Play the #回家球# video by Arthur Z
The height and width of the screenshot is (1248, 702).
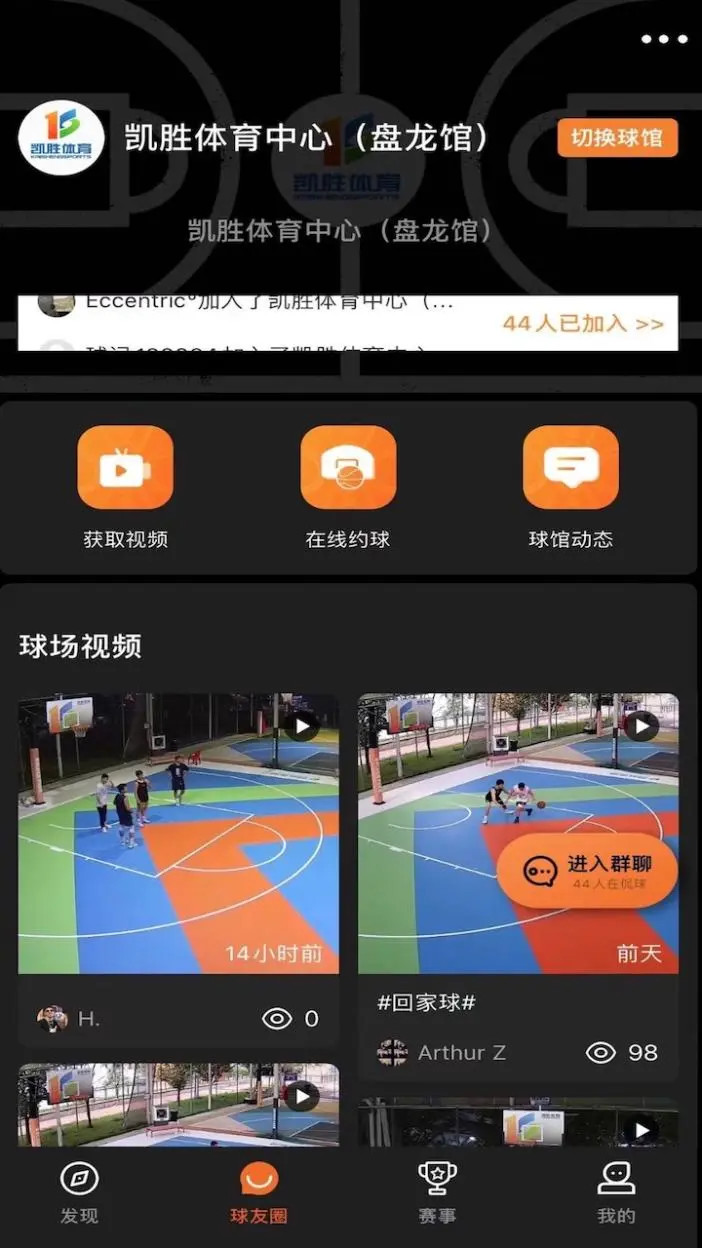tap(518, 833)
